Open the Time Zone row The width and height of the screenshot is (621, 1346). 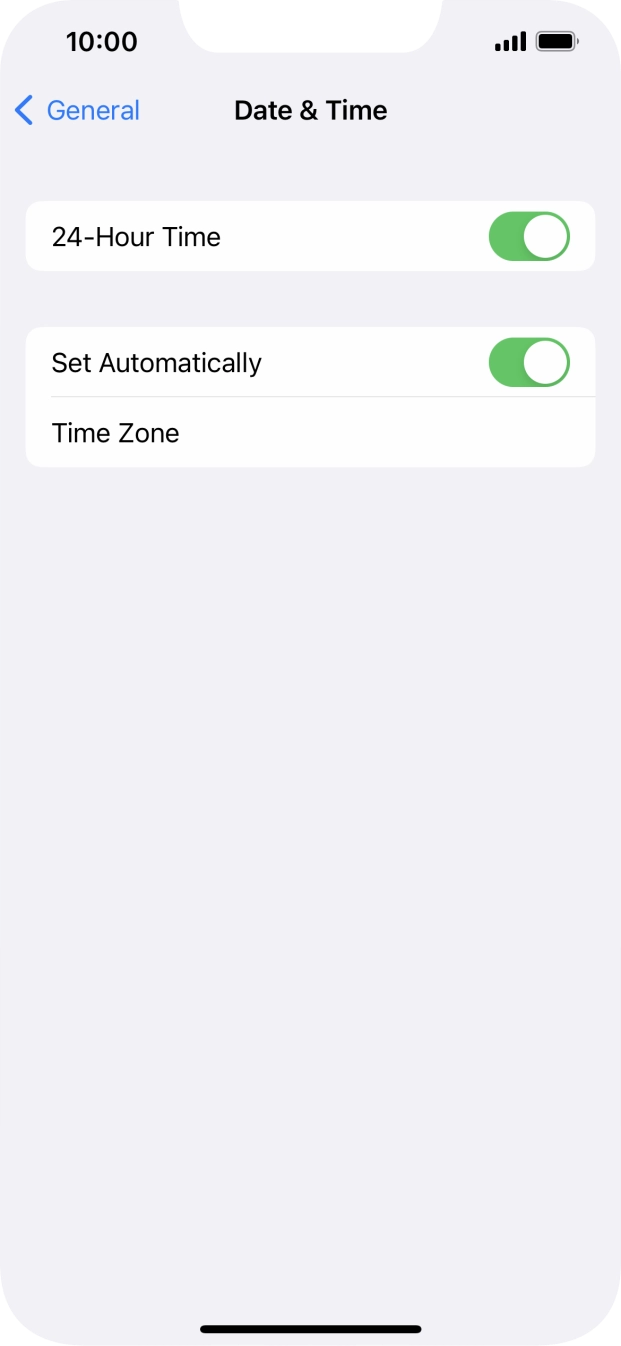[310, 433]
